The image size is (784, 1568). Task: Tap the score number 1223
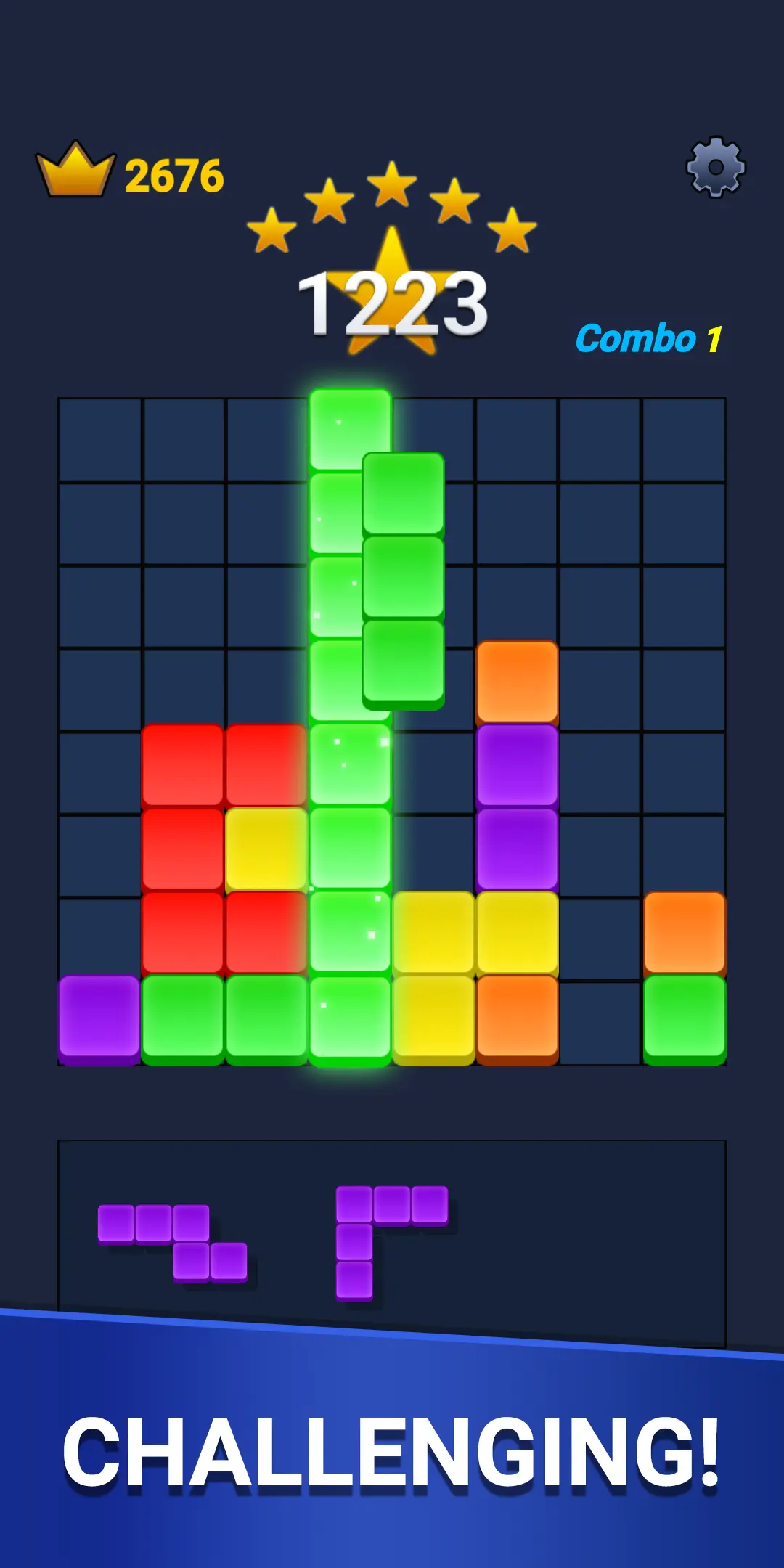[x=392, y=301]
